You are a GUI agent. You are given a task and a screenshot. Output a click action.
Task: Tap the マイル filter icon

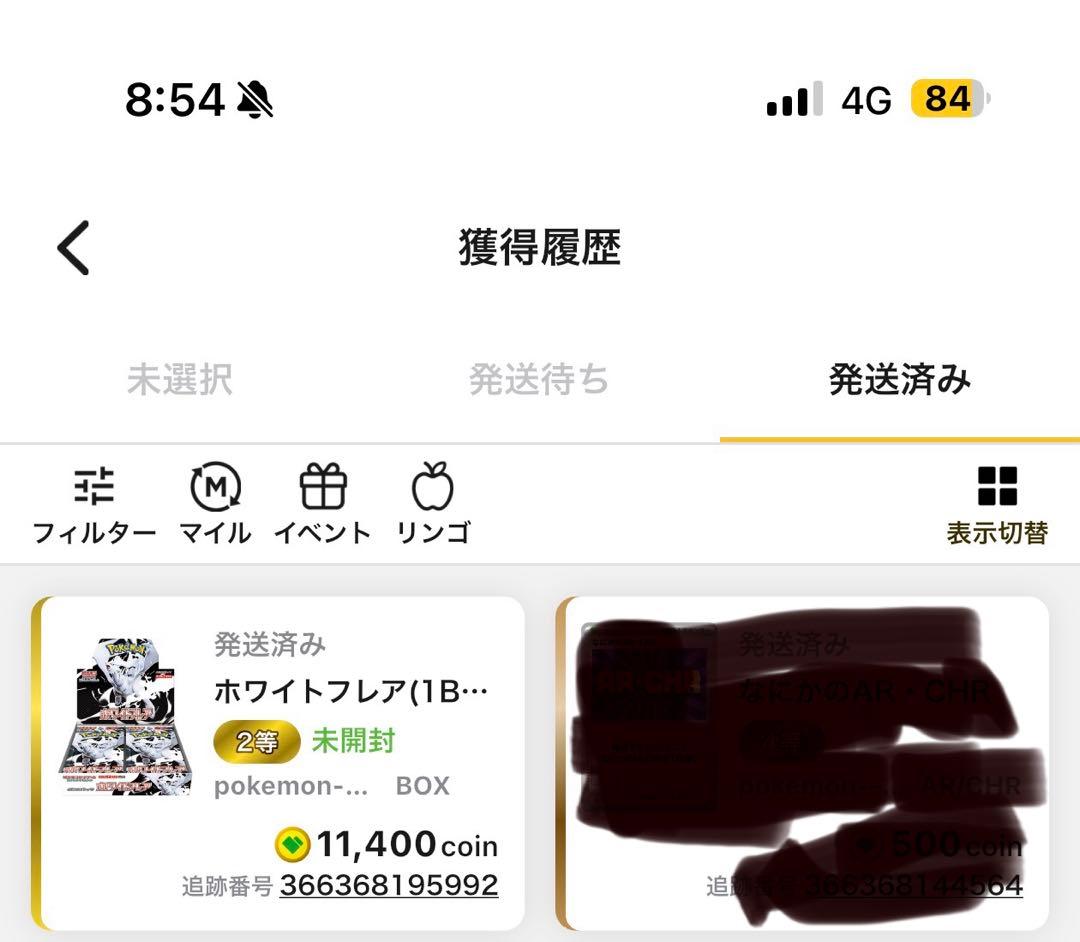pyautogui.click(x=215, y=504)
